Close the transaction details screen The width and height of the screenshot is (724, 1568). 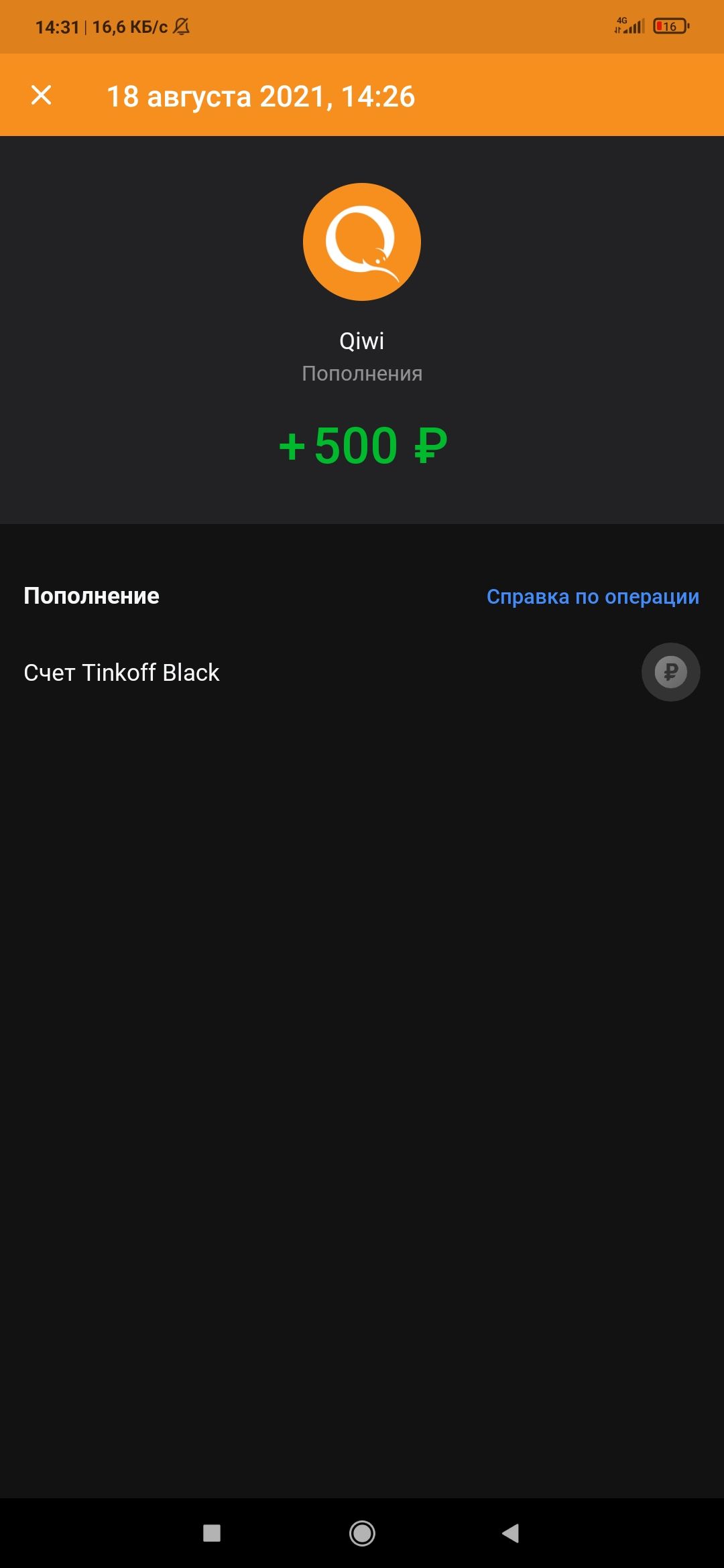pyautogui.click(x=42, y=95)
